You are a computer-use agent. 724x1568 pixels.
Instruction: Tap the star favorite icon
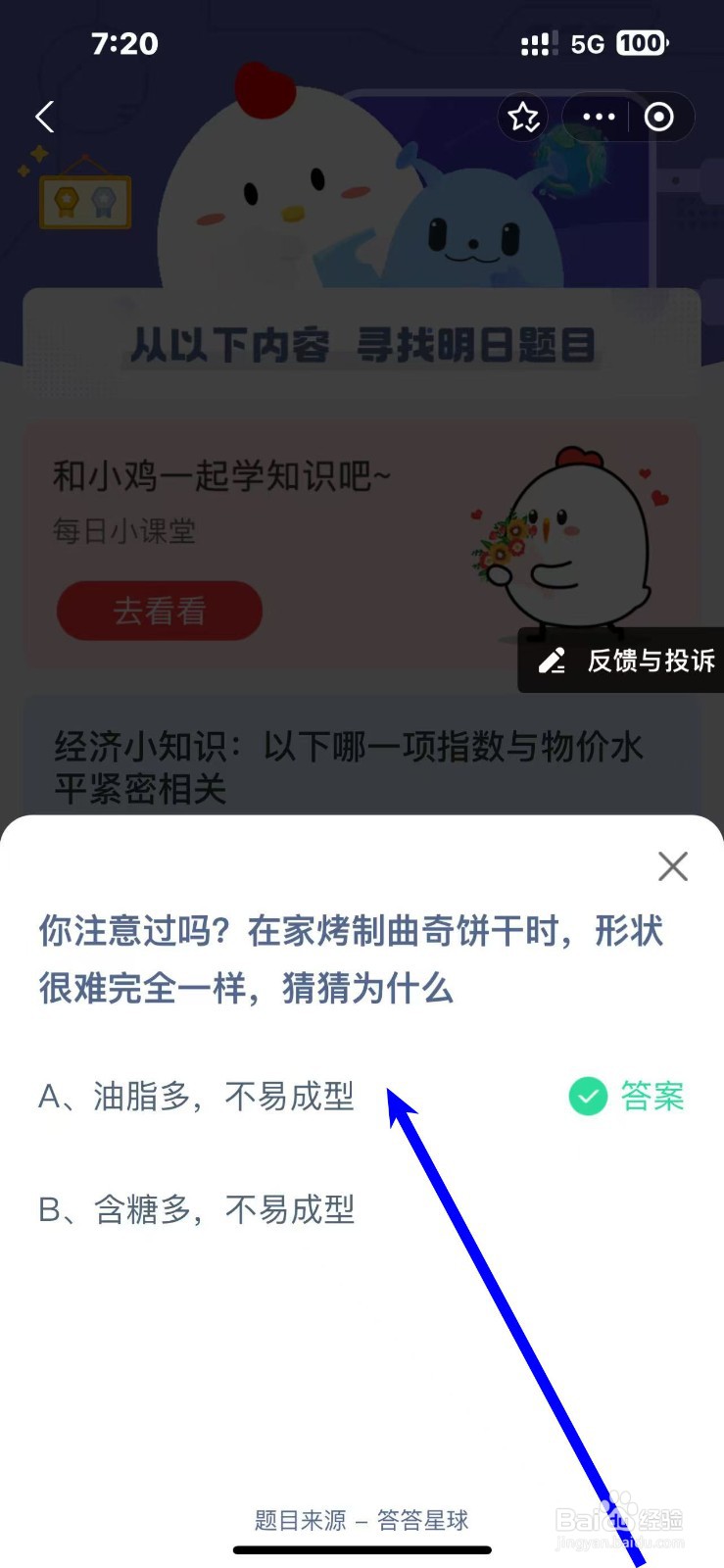[x=524, y=117]
